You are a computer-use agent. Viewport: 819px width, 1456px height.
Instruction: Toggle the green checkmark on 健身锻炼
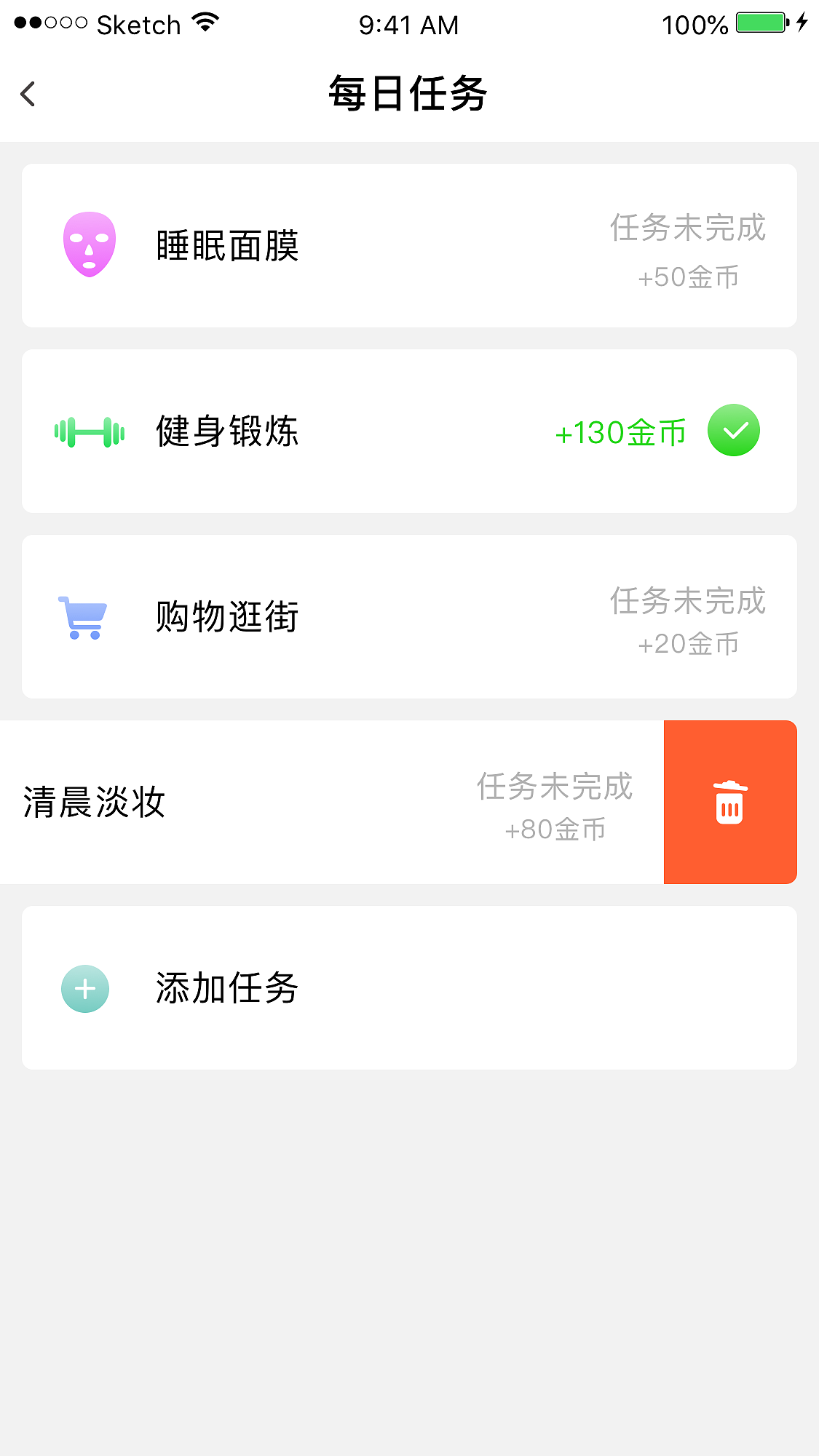pyautogui.click(x=735, y=430)
